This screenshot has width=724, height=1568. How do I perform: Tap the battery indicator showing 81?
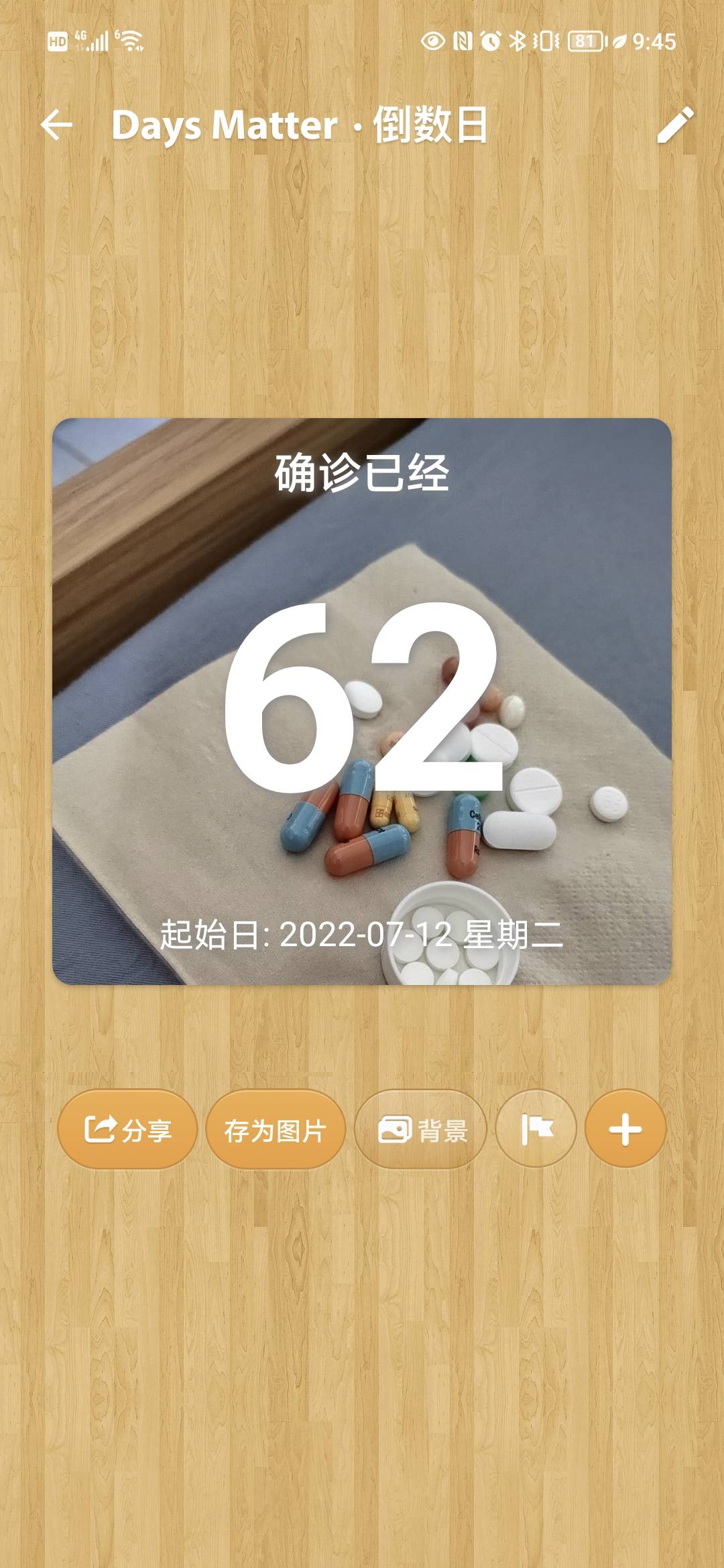584,41
